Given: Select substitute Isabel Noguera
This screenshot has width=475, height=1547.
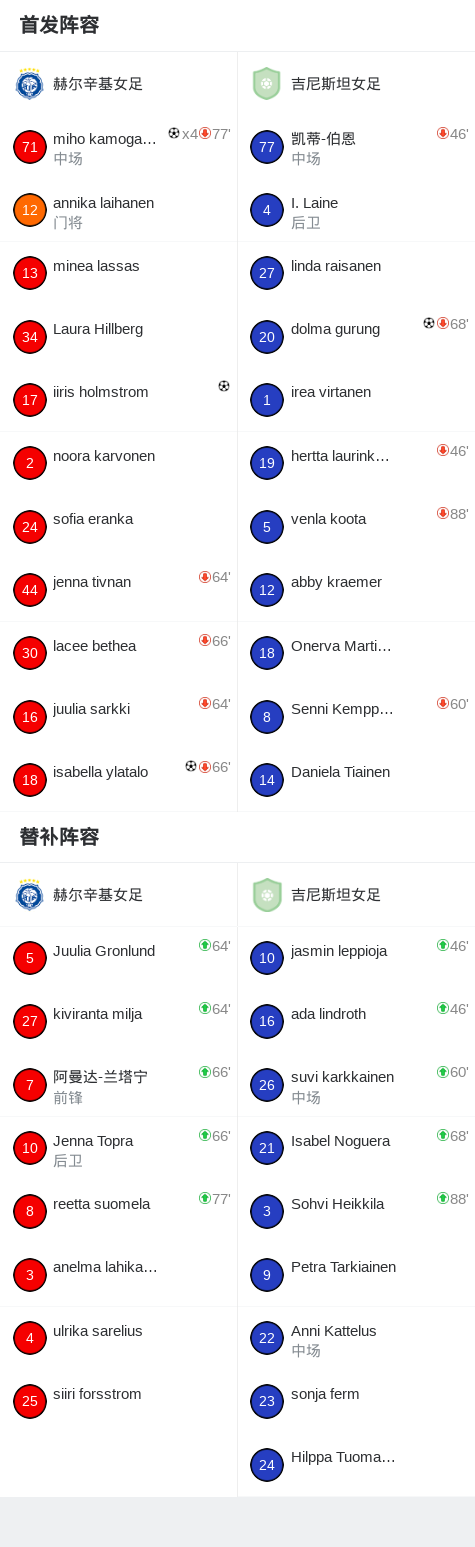Looking at the screenshot, I should [x=356, y=1148].
